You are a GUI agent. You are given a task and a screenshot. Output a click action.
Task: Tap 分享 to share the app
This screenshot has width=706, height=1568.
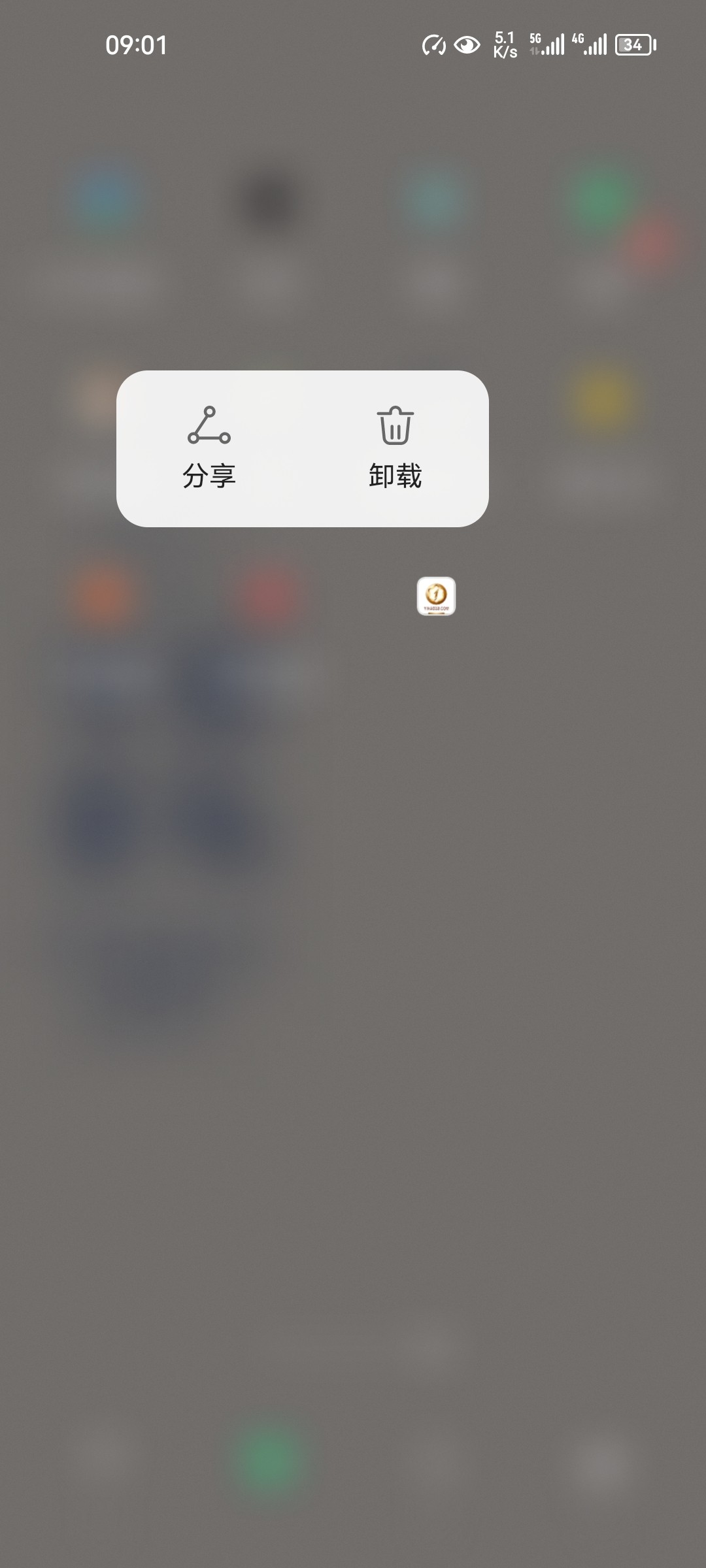coord(209,448)
